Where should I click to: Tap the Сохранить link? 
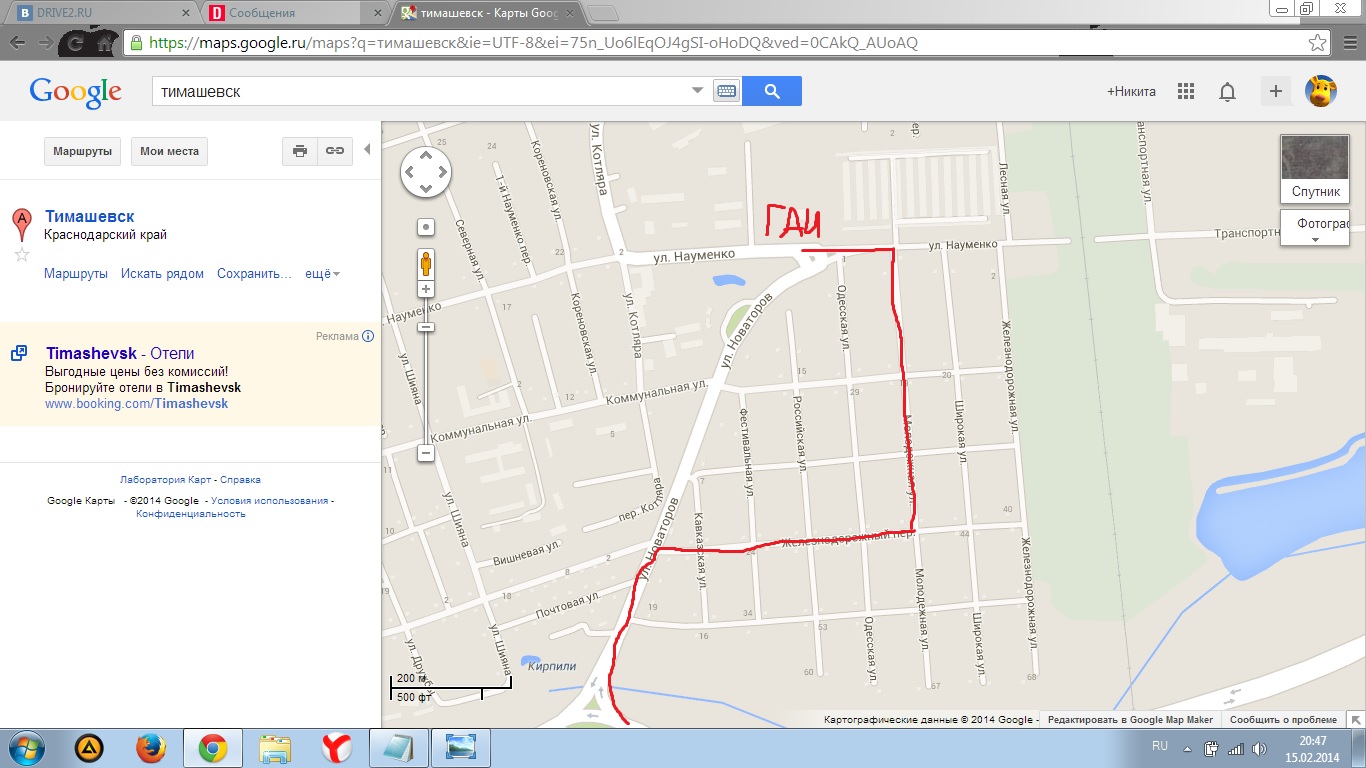pyautogui.click(x=254, y=274)
